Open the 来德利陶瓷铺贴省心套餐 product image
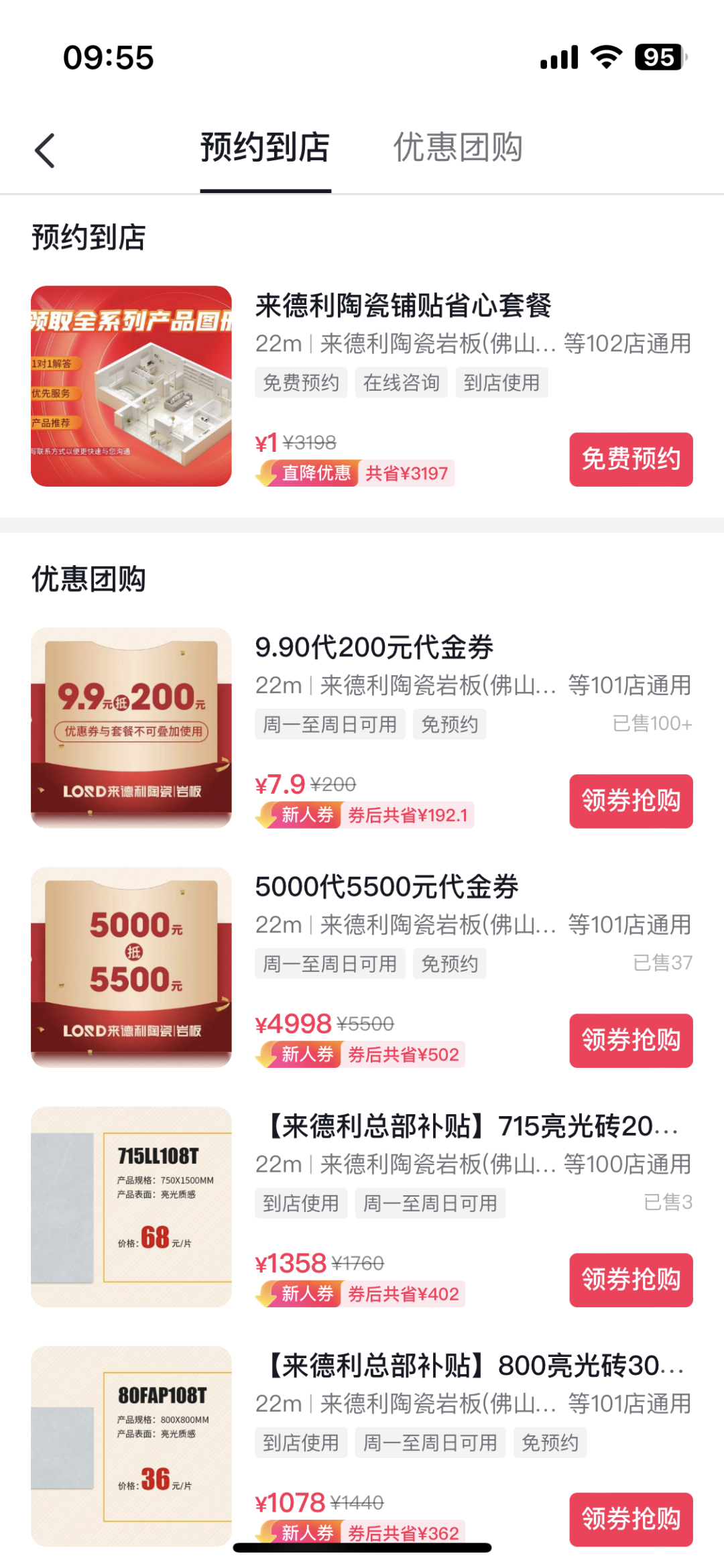 131,386
